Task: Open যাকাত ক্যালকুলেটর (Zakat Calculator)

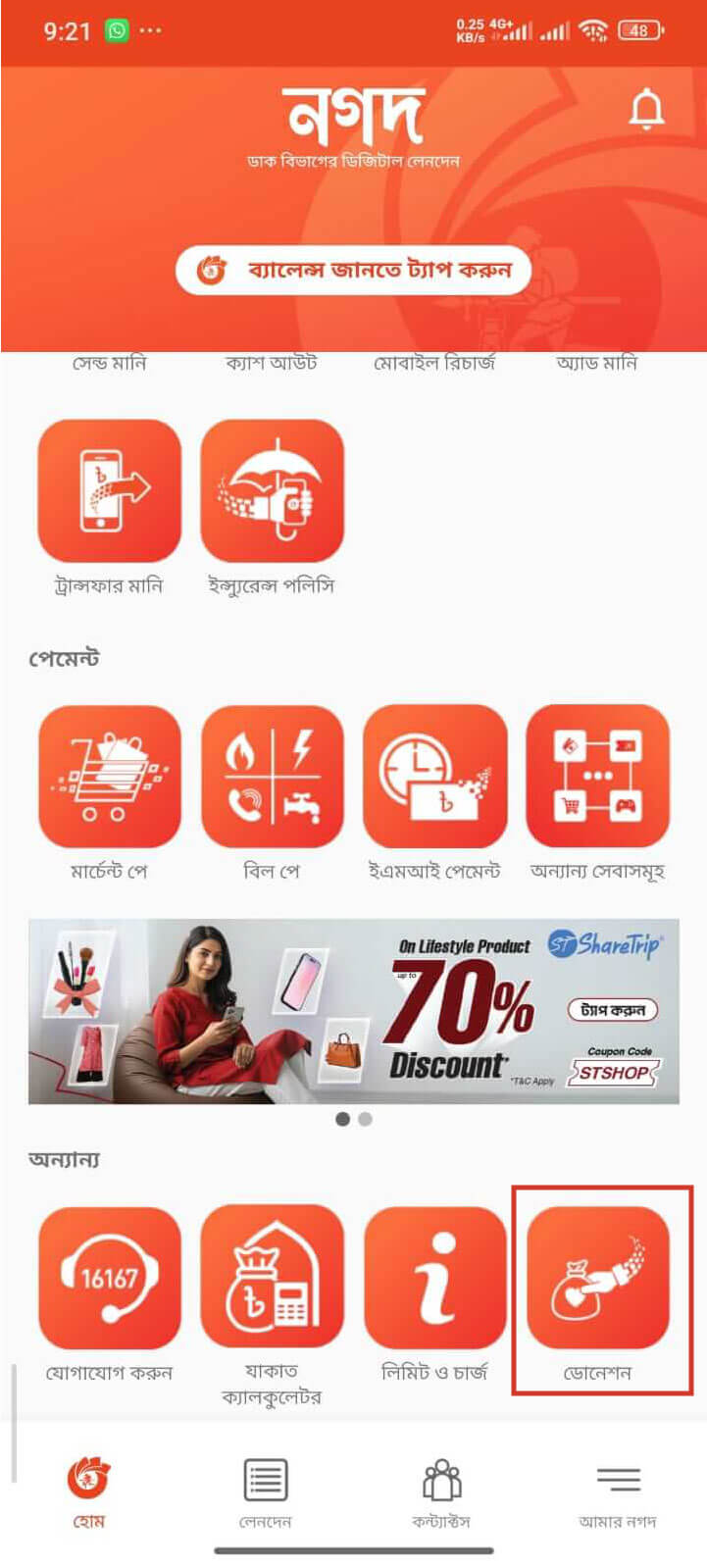Action: coord(272,1278)
